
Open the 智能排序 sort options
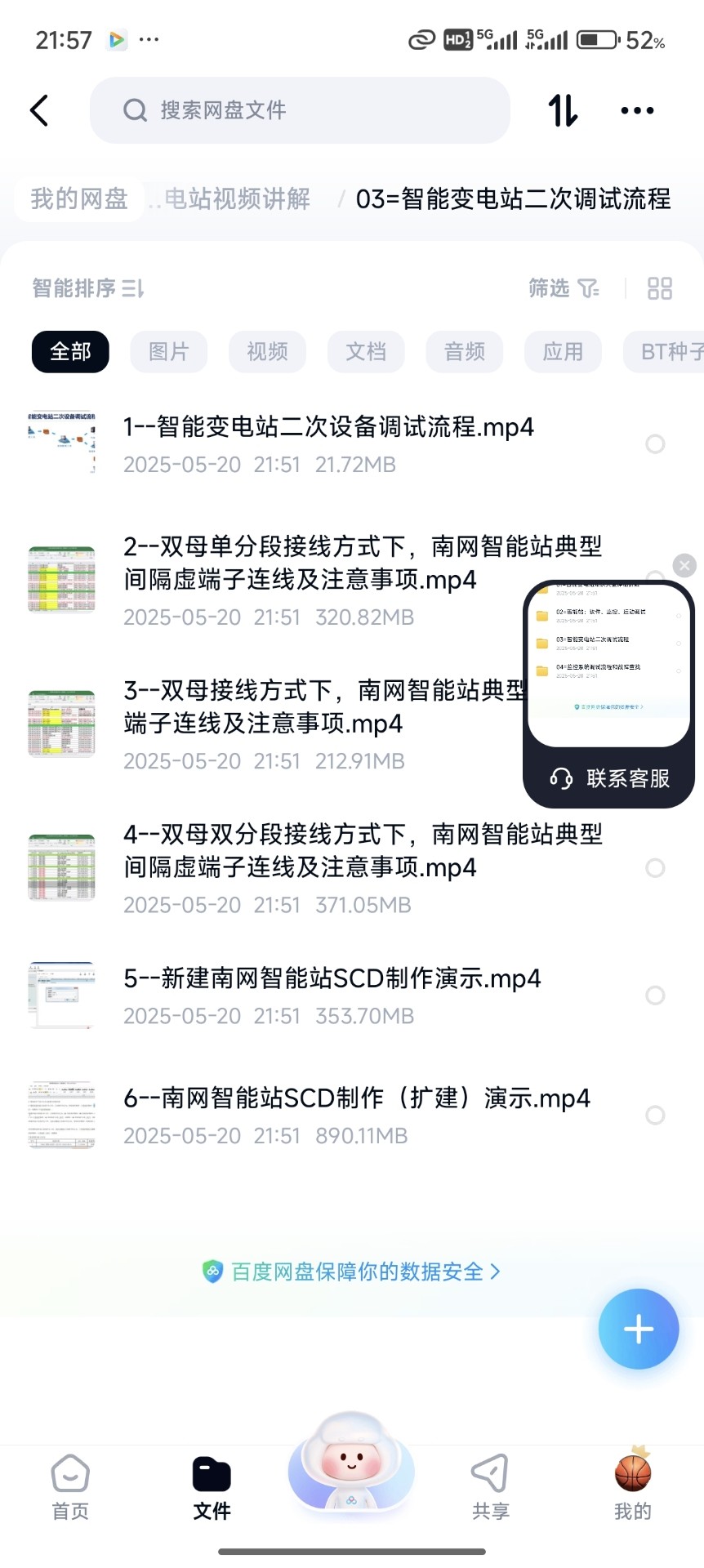tap(87, 288)
